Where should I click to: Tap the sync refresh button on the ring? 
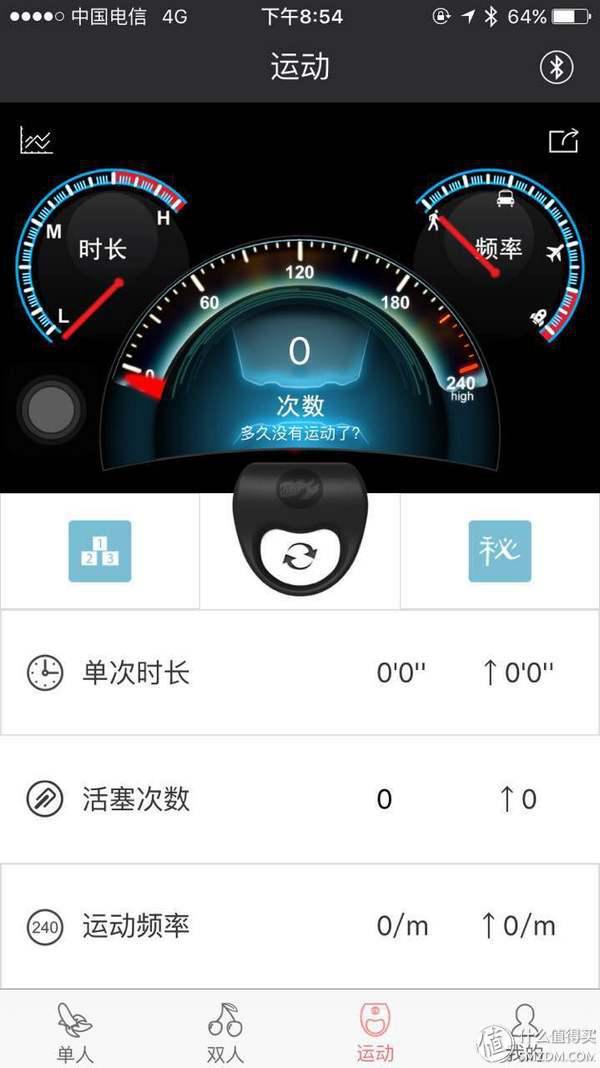299,557
